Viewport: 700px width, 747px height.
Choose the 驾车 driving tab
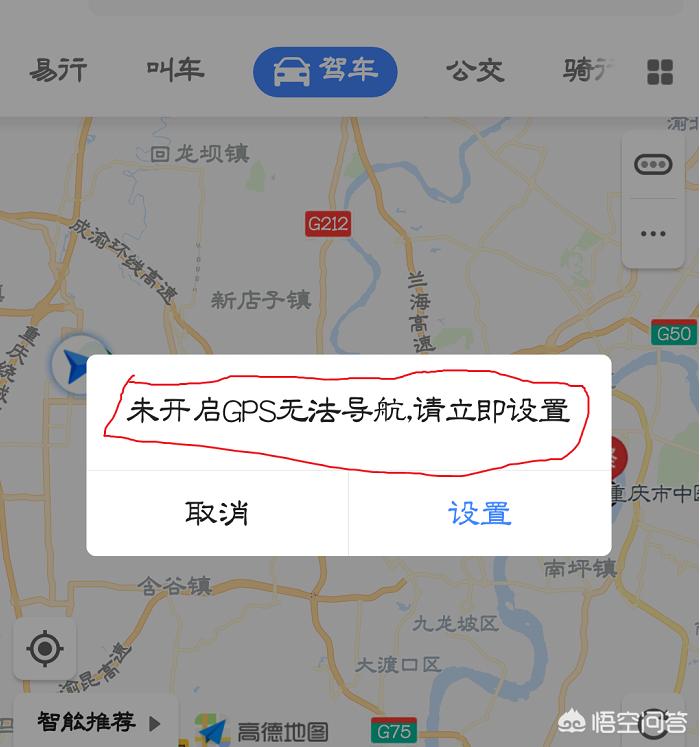coord(325,72)
